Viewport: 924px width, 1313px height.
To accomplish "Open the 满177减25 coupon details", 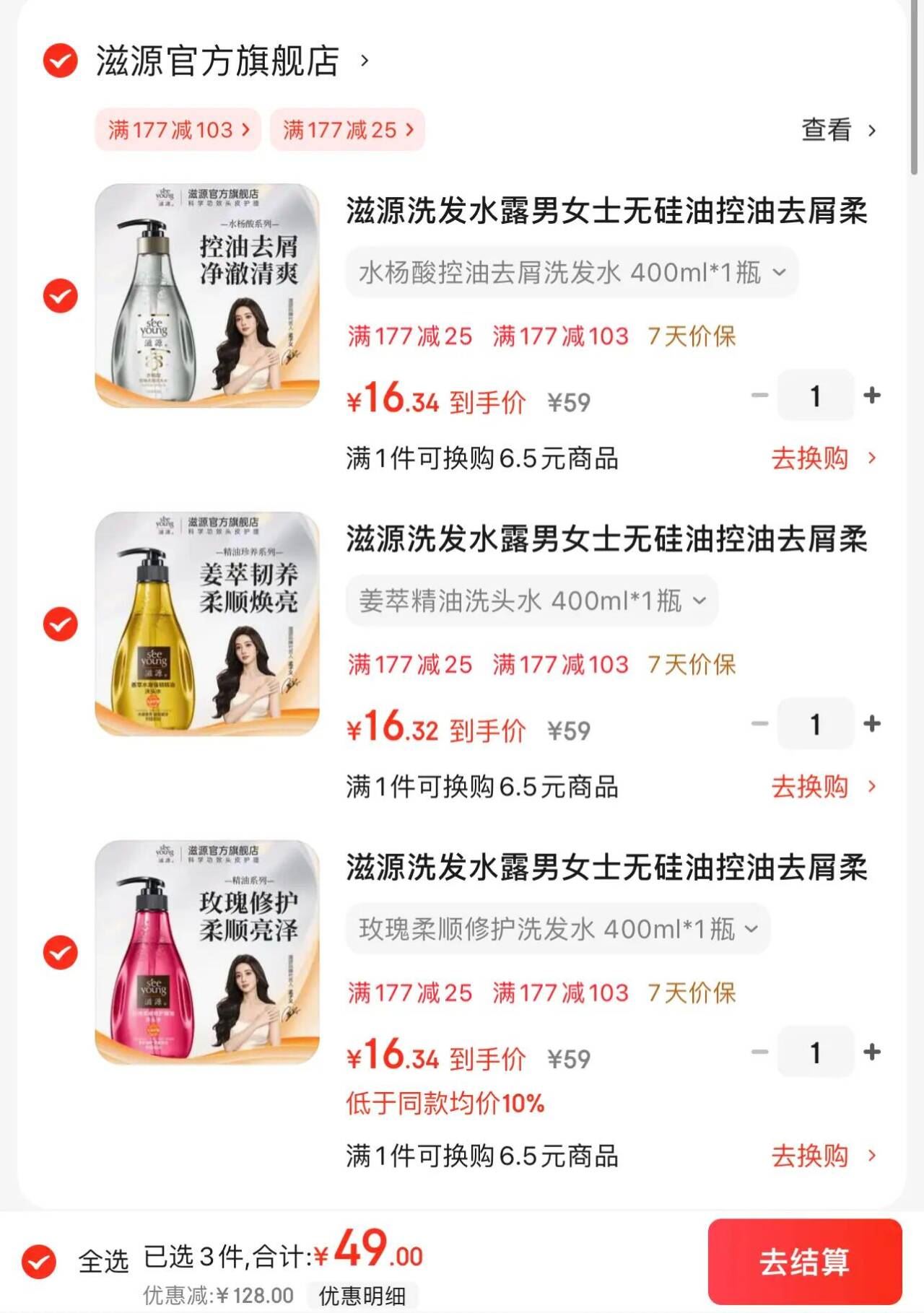I will [x=347, y=130].
